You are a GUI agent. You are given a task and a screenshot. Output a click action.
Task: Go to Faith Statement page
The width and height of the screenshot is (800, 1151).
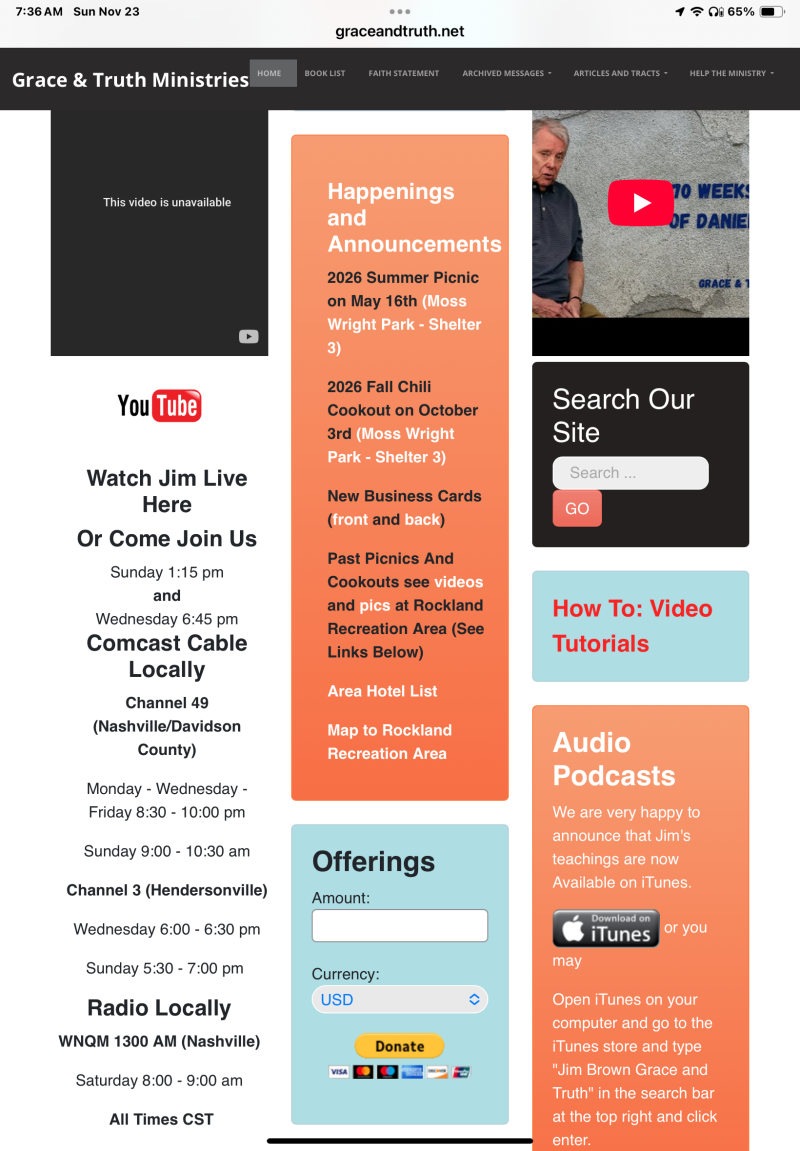[403, 73]
